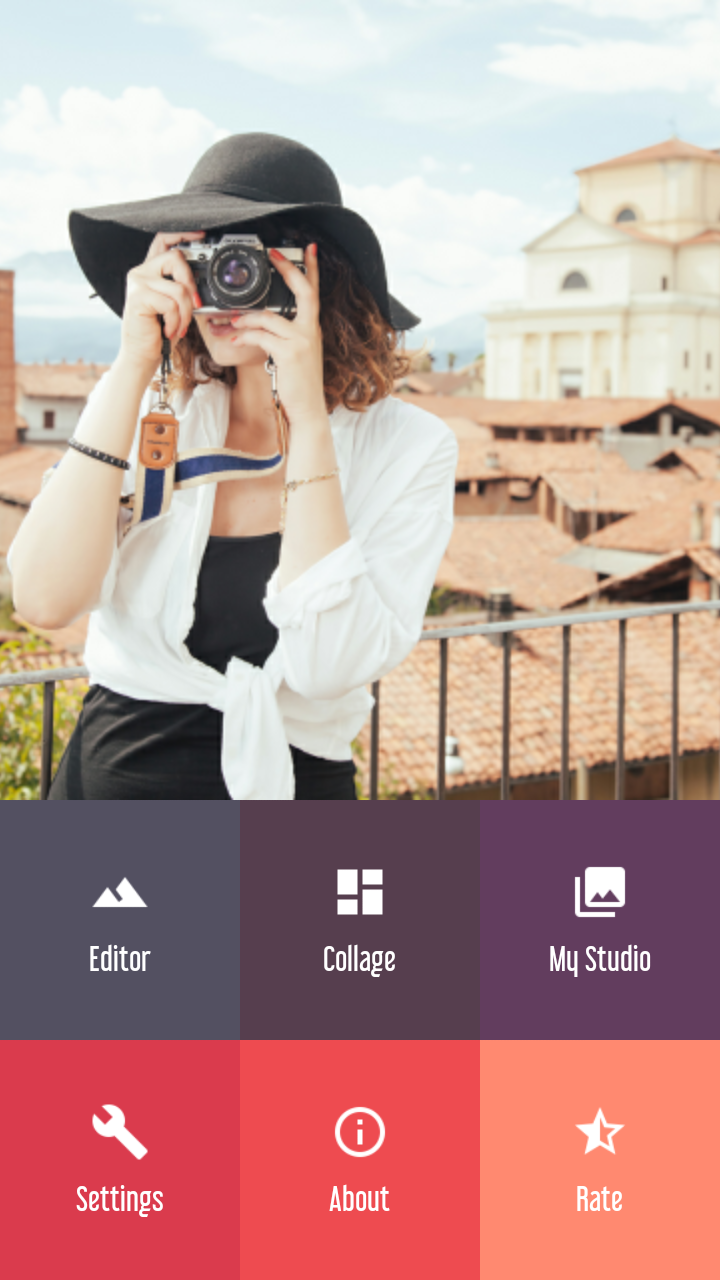Go to Settings
This screenshot has width=720, height=1280.
point(120,1160)
